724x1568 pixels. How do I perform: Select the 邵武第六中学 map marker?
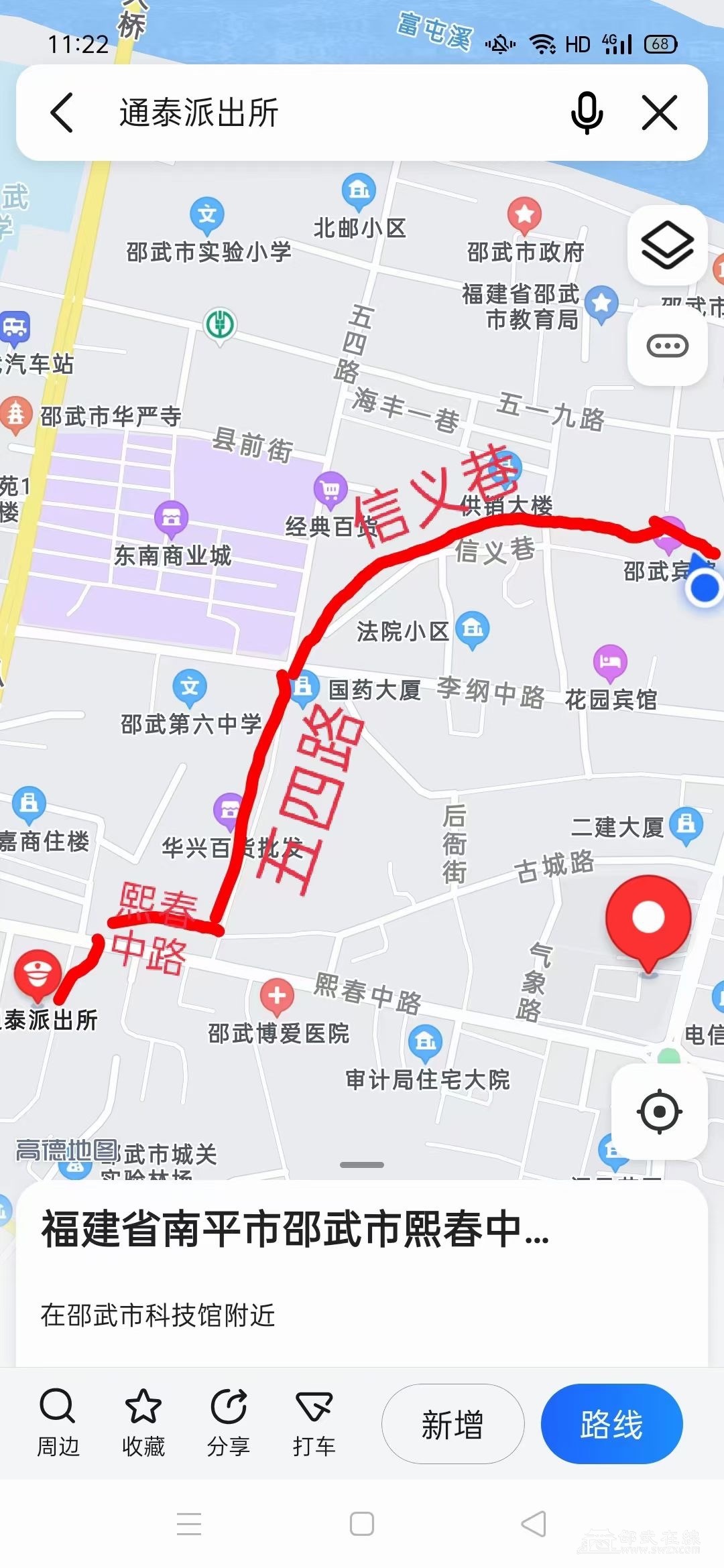(190, 687)
